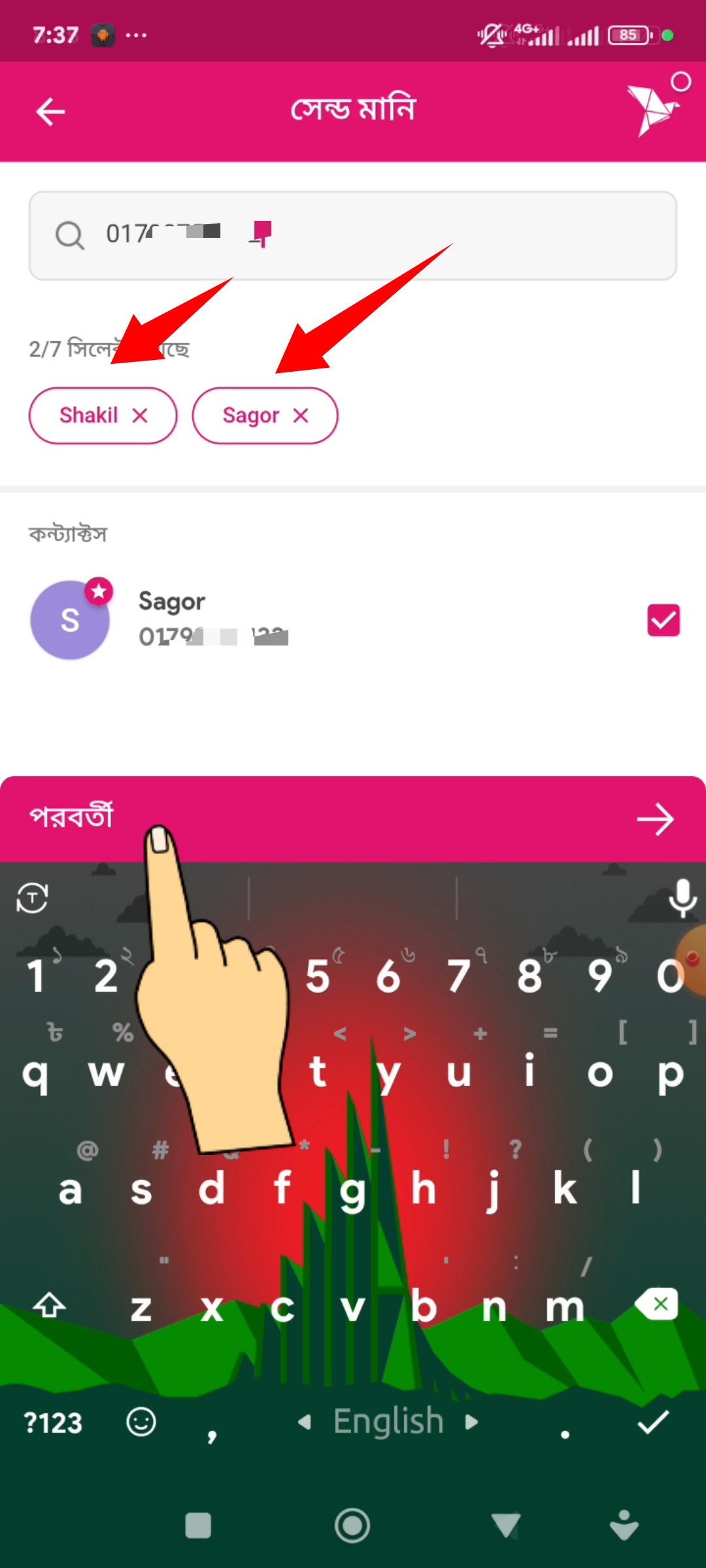Open the emoji keyboard
The height and width of the screenshot is (1568, 706).
pyautogui.click(x=141, y=1422)
